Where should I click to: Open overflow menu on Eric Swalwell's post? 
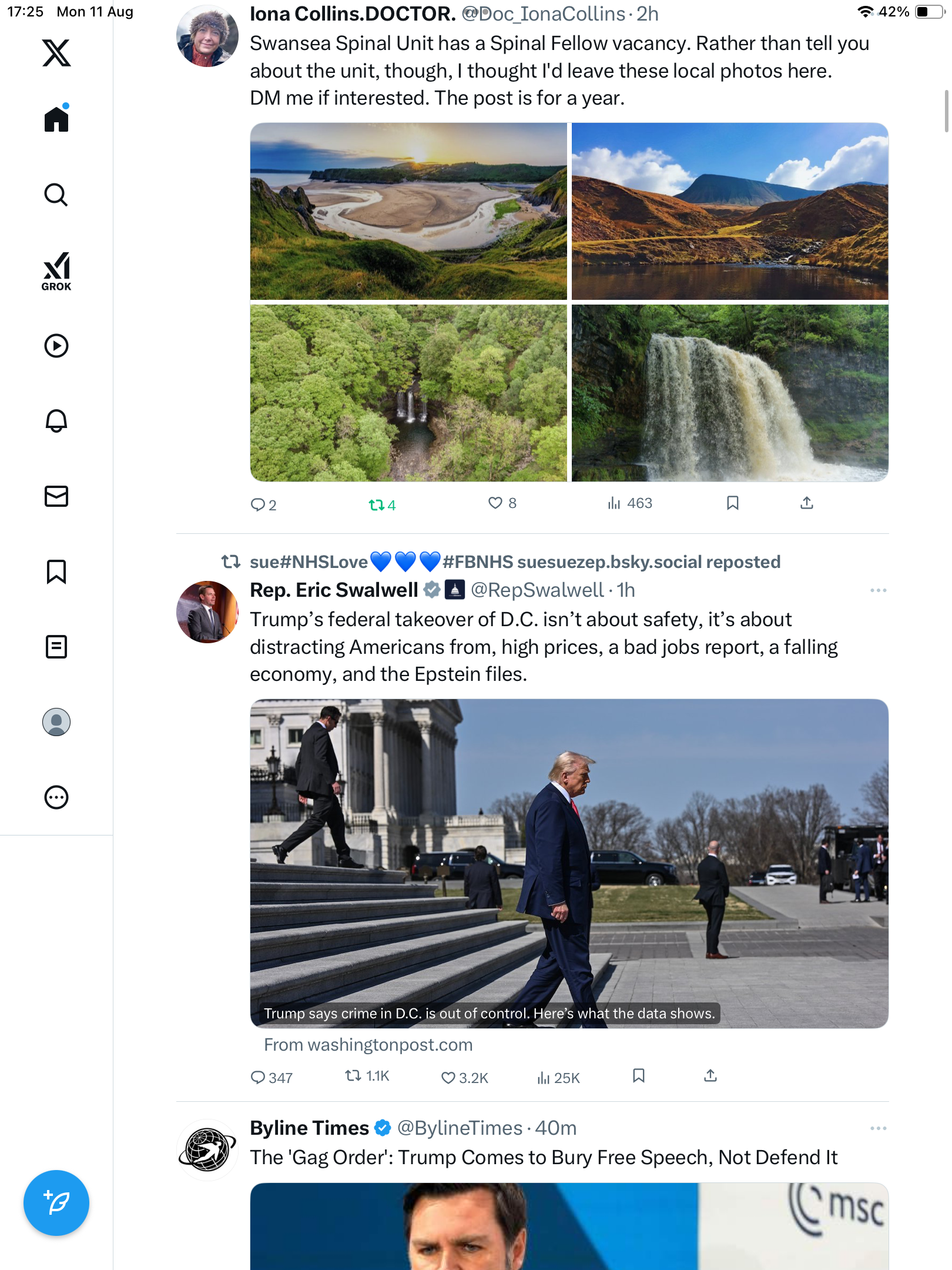(x=878, y=590)
